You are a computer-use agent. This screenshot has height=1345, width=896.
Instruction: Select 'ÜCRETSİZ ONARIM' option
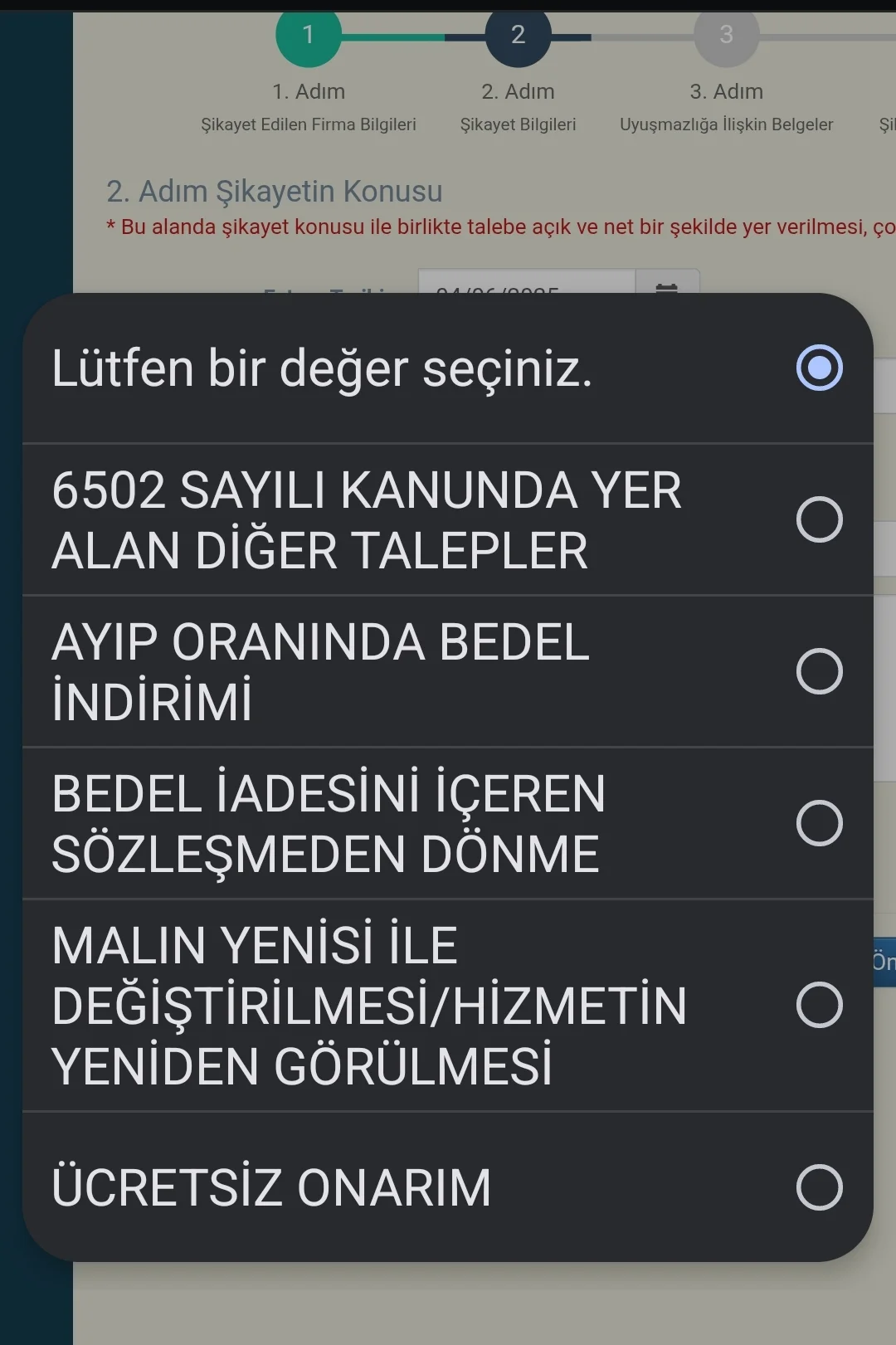point(448,1187)
